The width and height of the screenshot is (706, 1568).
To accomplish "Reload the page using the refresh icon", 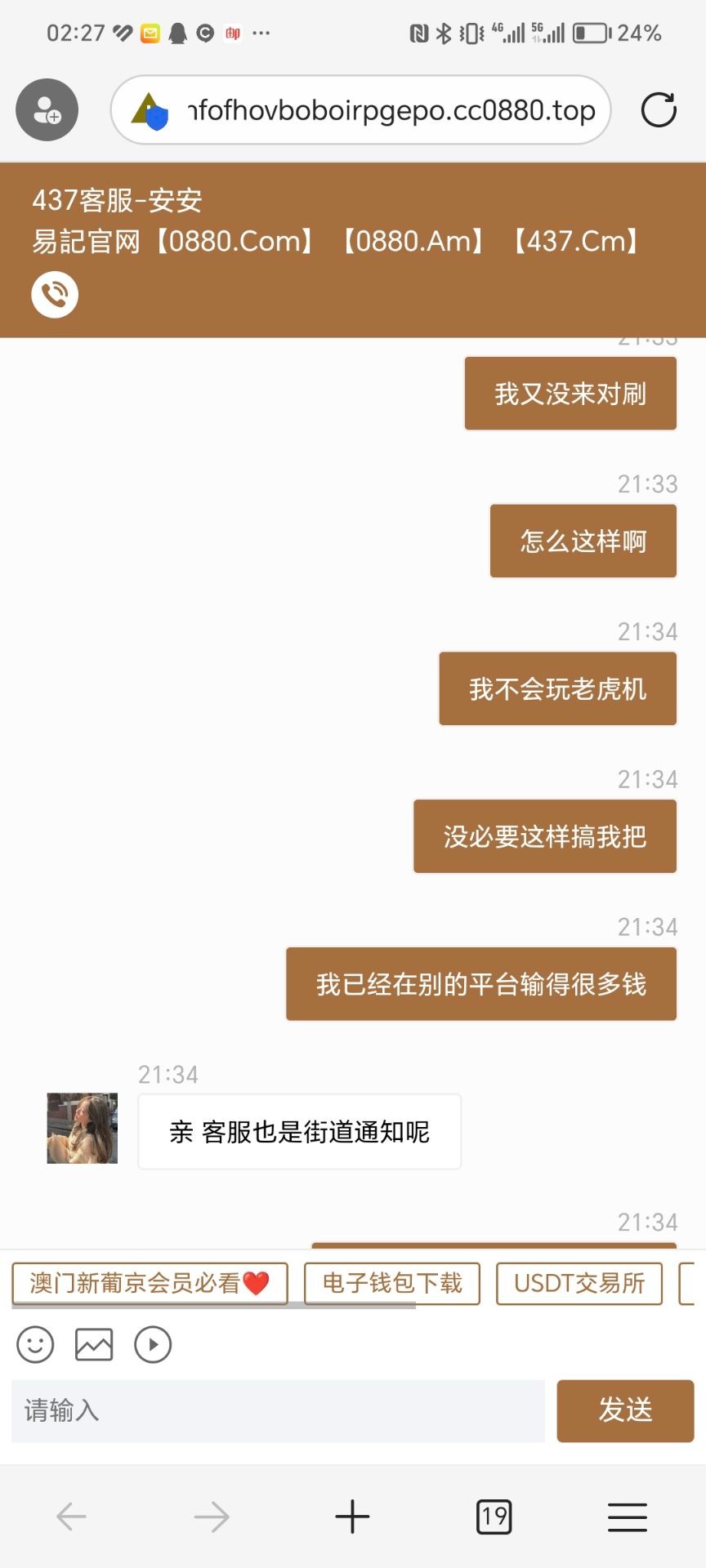I will (659, 110).
